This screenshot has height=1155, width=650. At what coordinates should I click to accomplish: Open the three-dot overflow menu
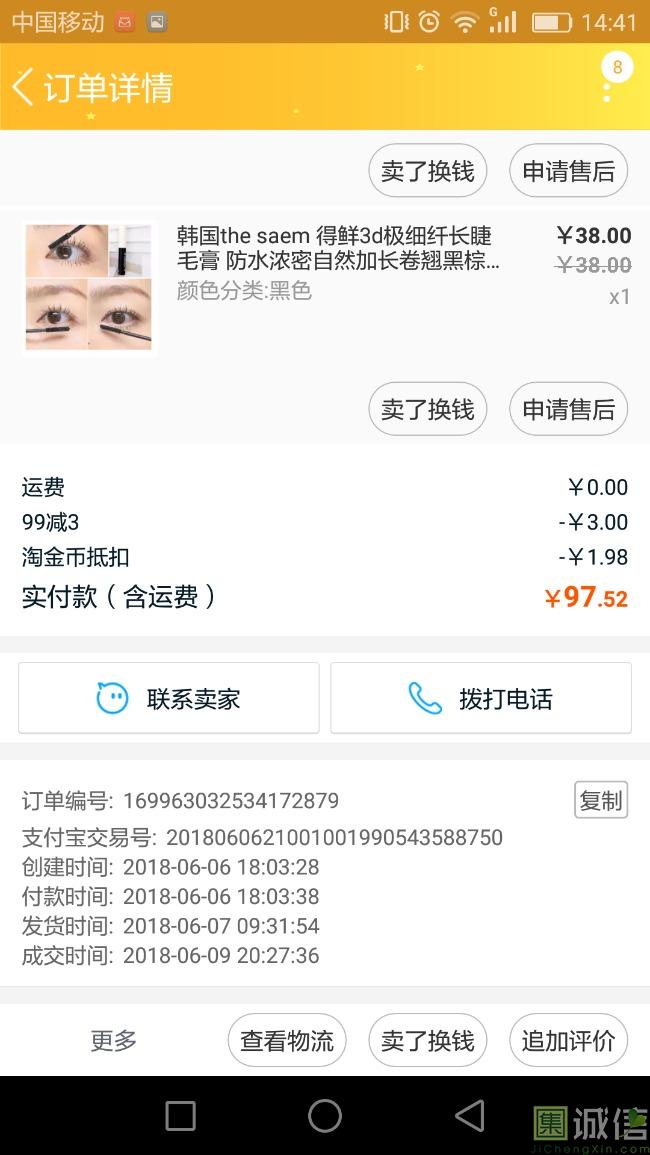(607, 88)
